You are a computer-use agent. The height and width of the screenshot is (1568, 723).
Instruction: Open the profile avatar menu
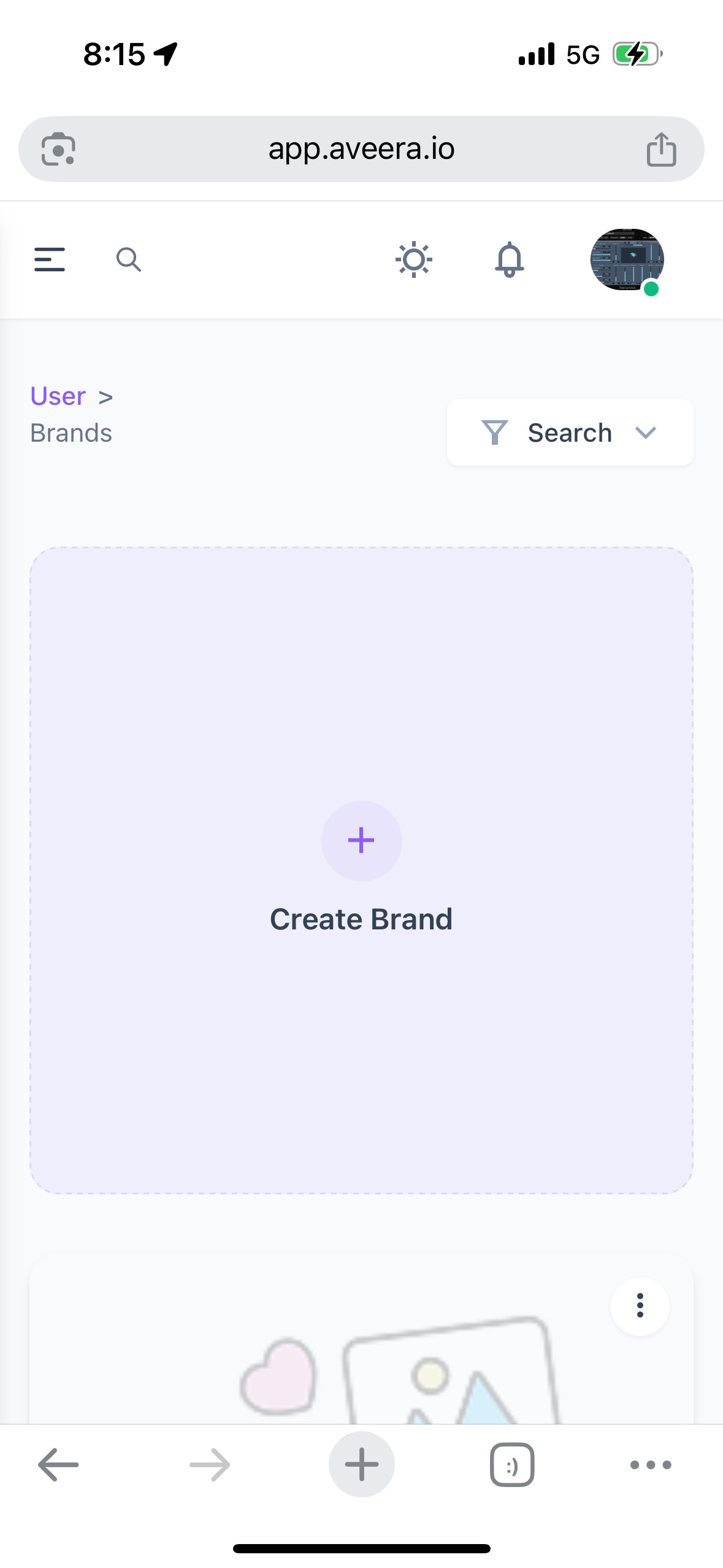(627, 259)
